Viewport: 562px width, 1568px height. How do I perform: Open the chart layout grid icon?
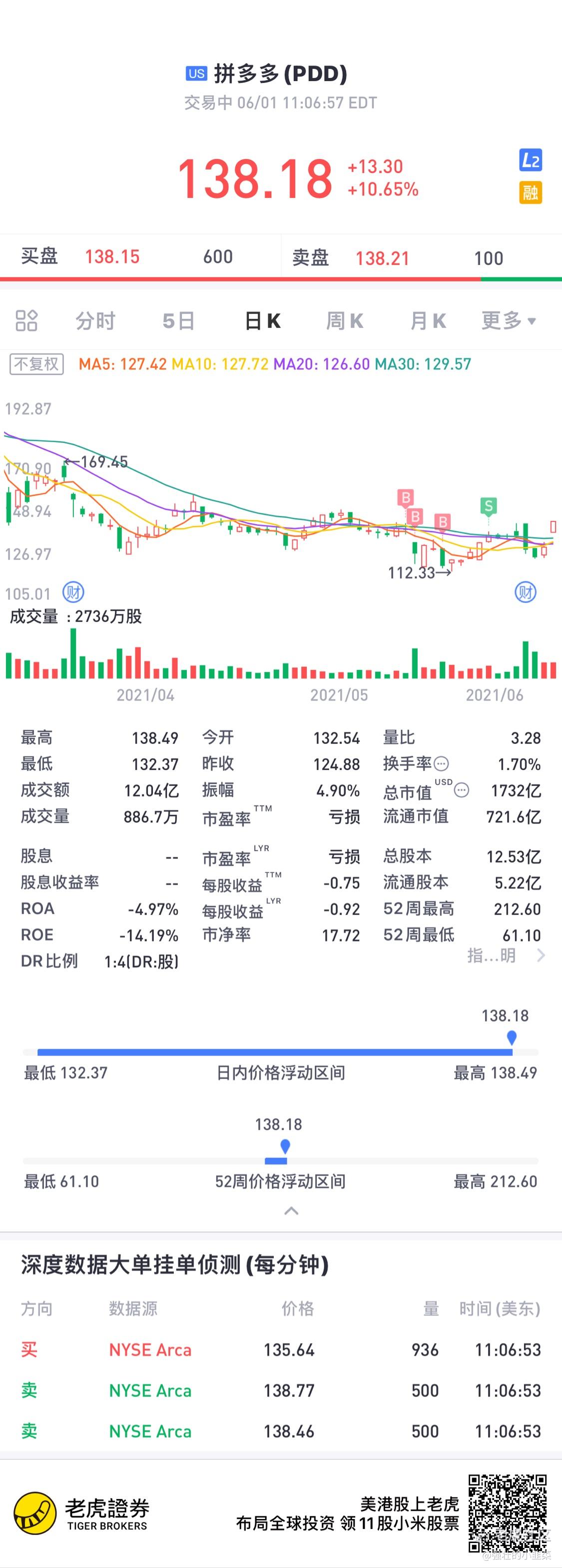[x=26, y=321]
